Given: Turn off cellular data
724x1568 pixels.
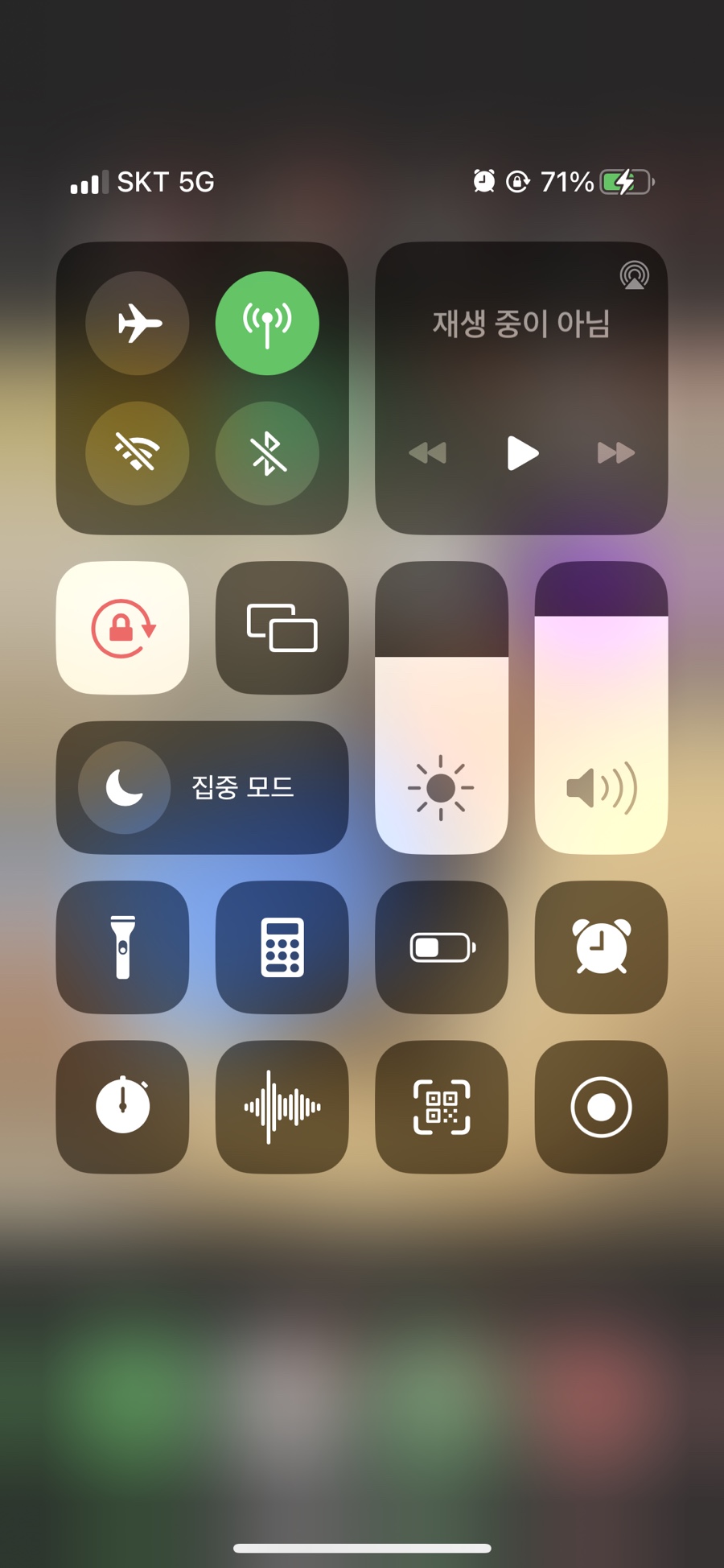Looking at the screenshot, I should tap(267, 324).
